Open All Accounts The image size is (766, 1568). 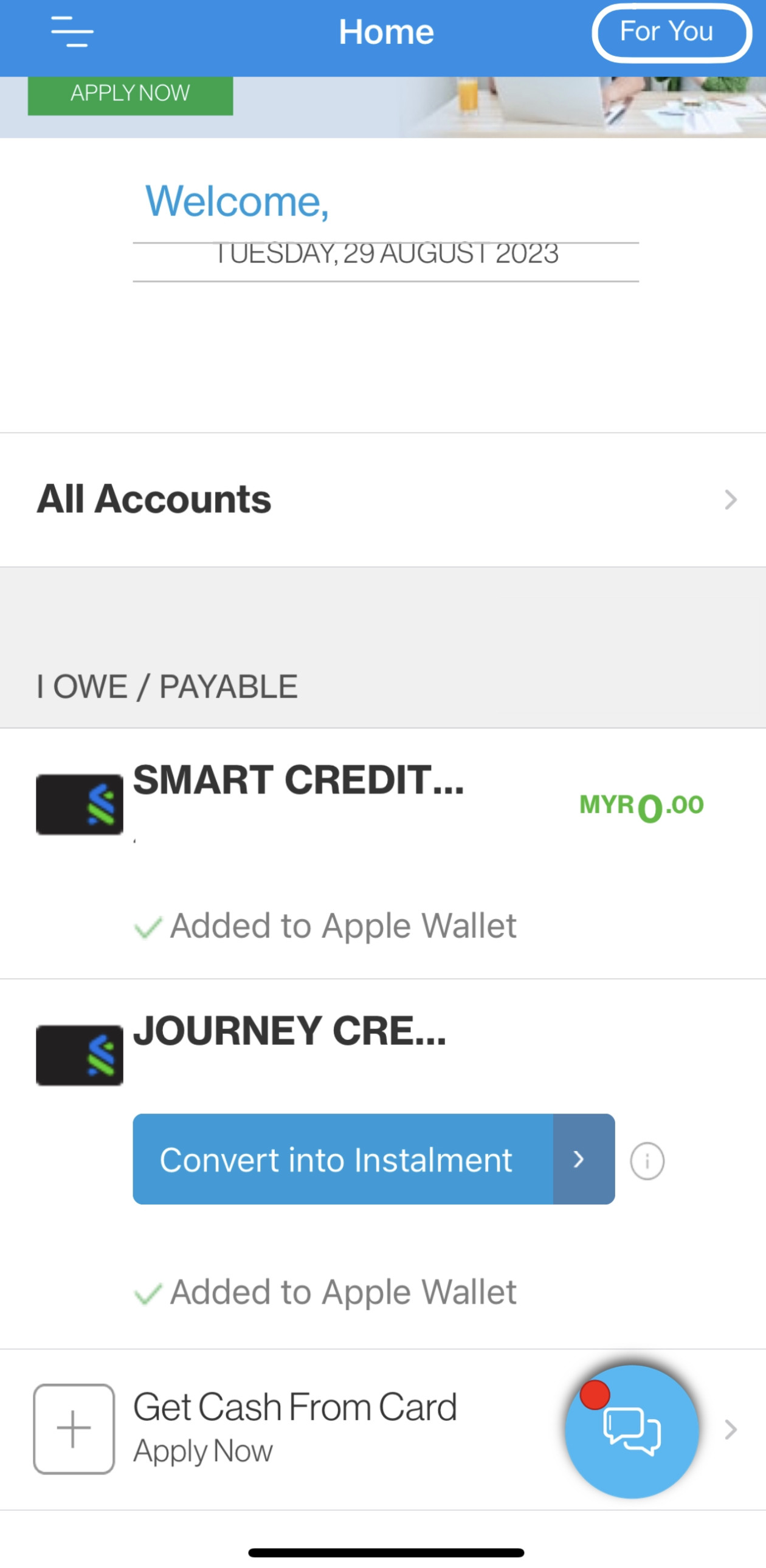tap(382, 500)
